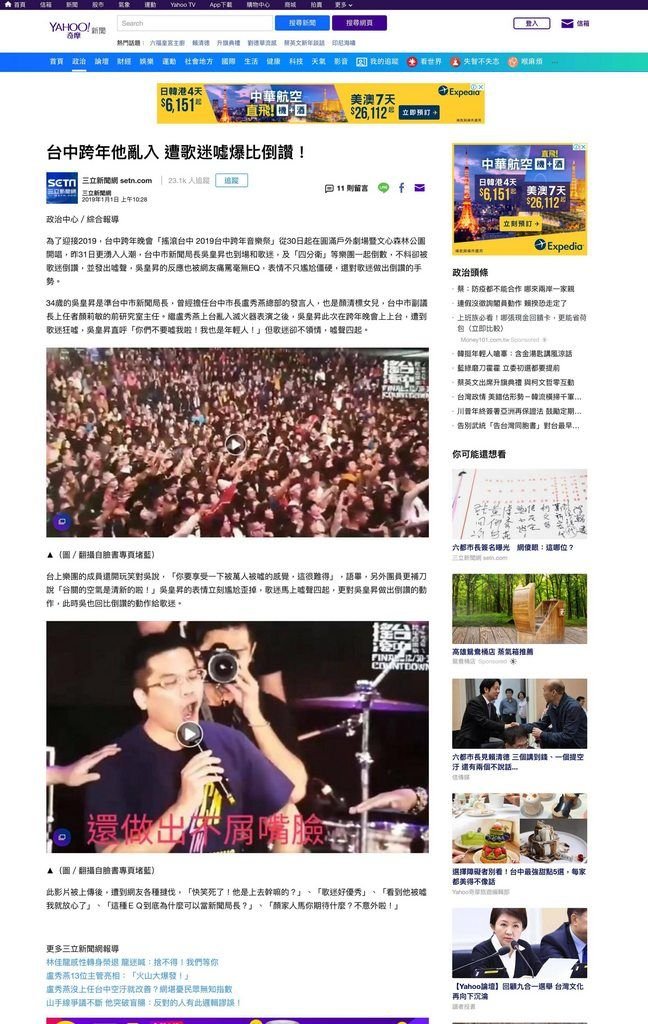648x1024 pixels.
Task: Open 信箱 mail icon in header
Action: point(574,23)
